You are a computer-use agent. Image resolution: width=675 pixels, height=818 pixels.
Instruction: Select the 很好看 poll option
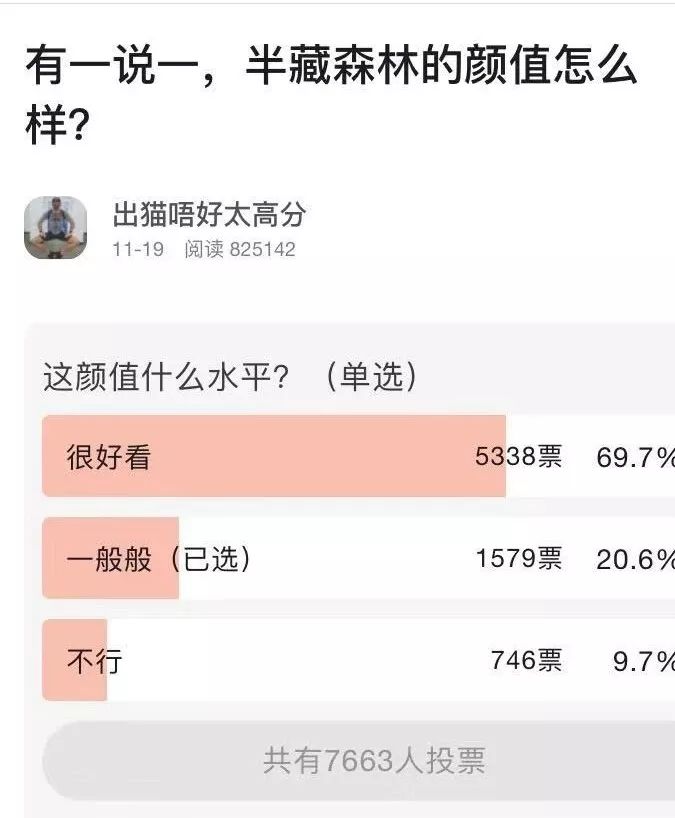[x=358, y=456]
